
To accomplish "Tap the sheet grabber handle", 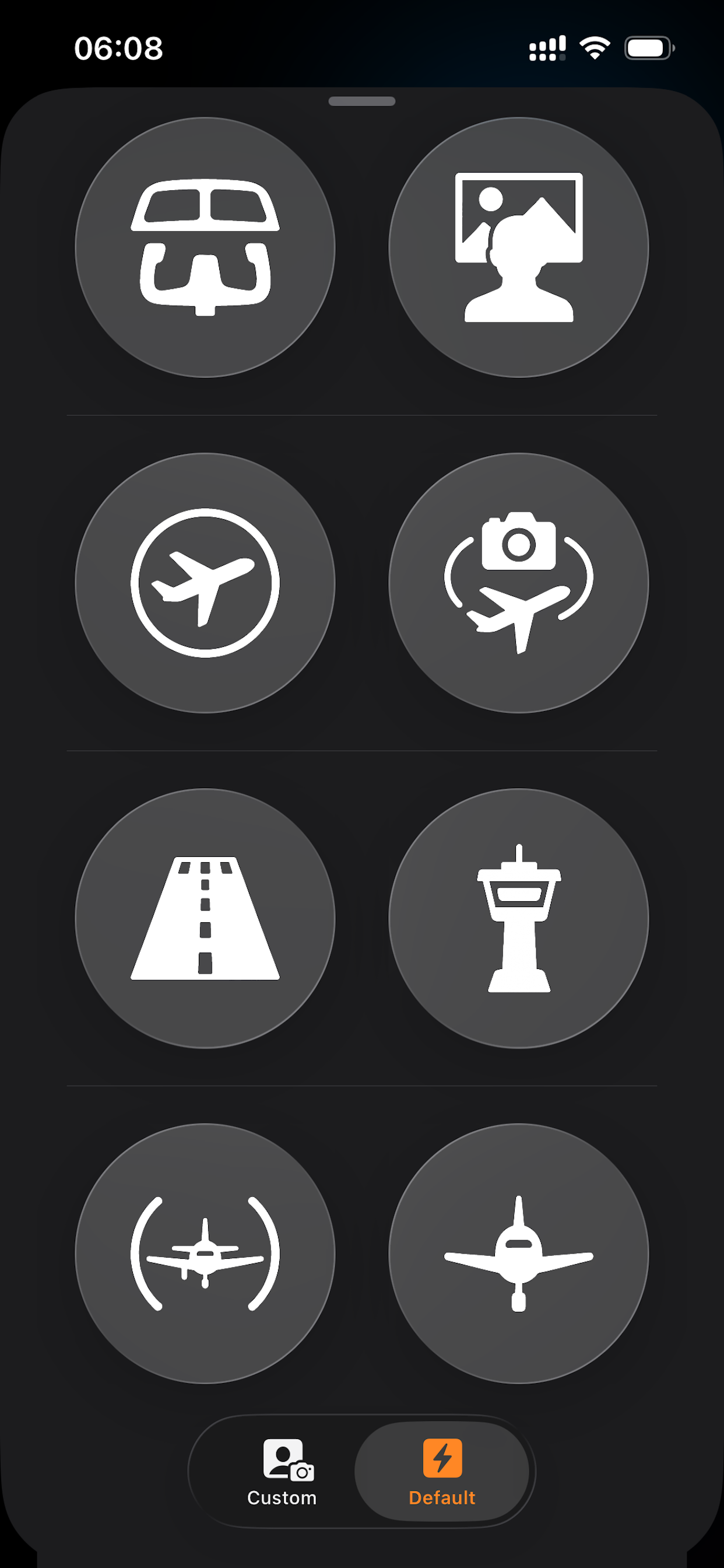I will click(x=362, y=101).
